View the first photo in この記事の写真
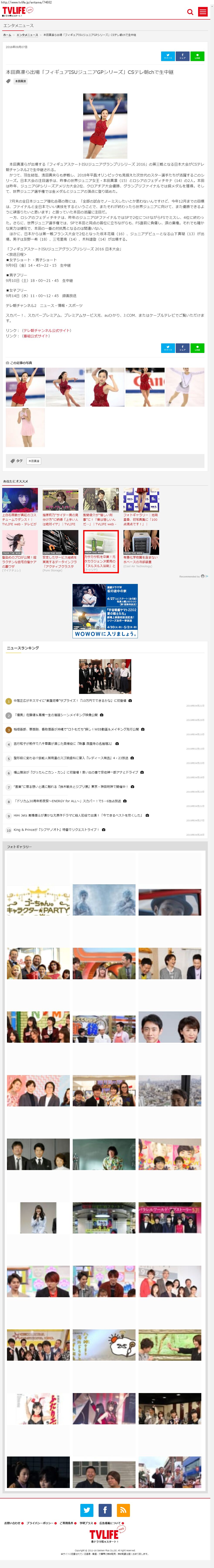The width and height of the screenshot is (214, 1568). [x=25, y=387]
